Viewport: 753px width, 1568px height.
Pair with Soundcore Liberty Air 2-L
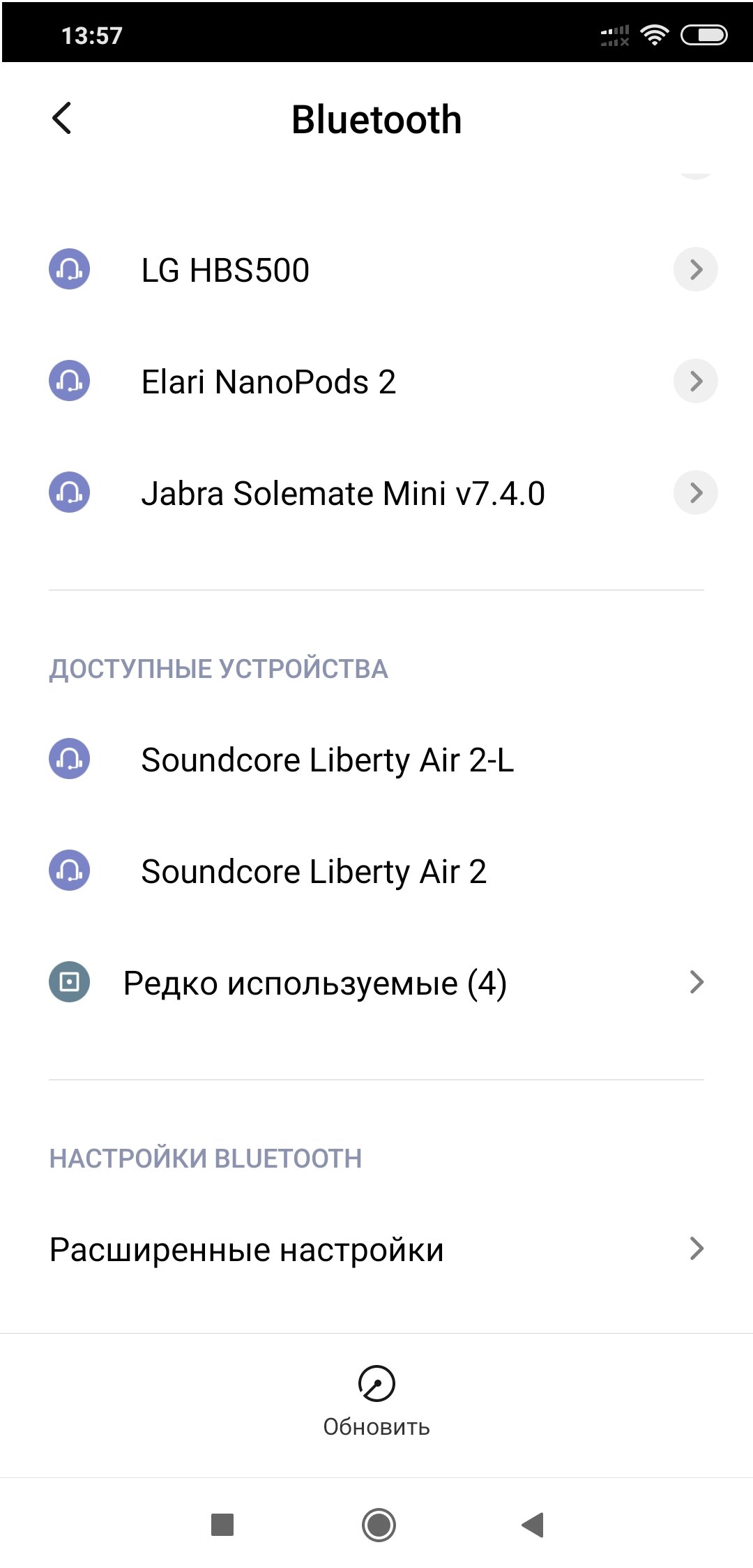tap(376, 759)
